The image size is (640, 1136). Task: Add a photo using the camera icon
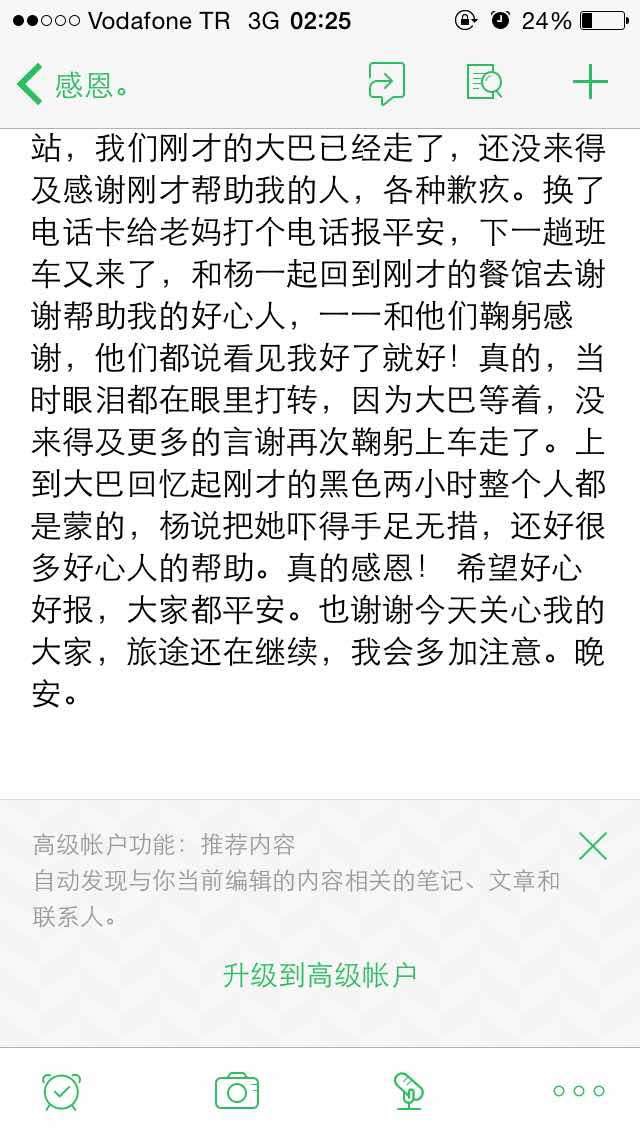click(x=237, y=1091)
